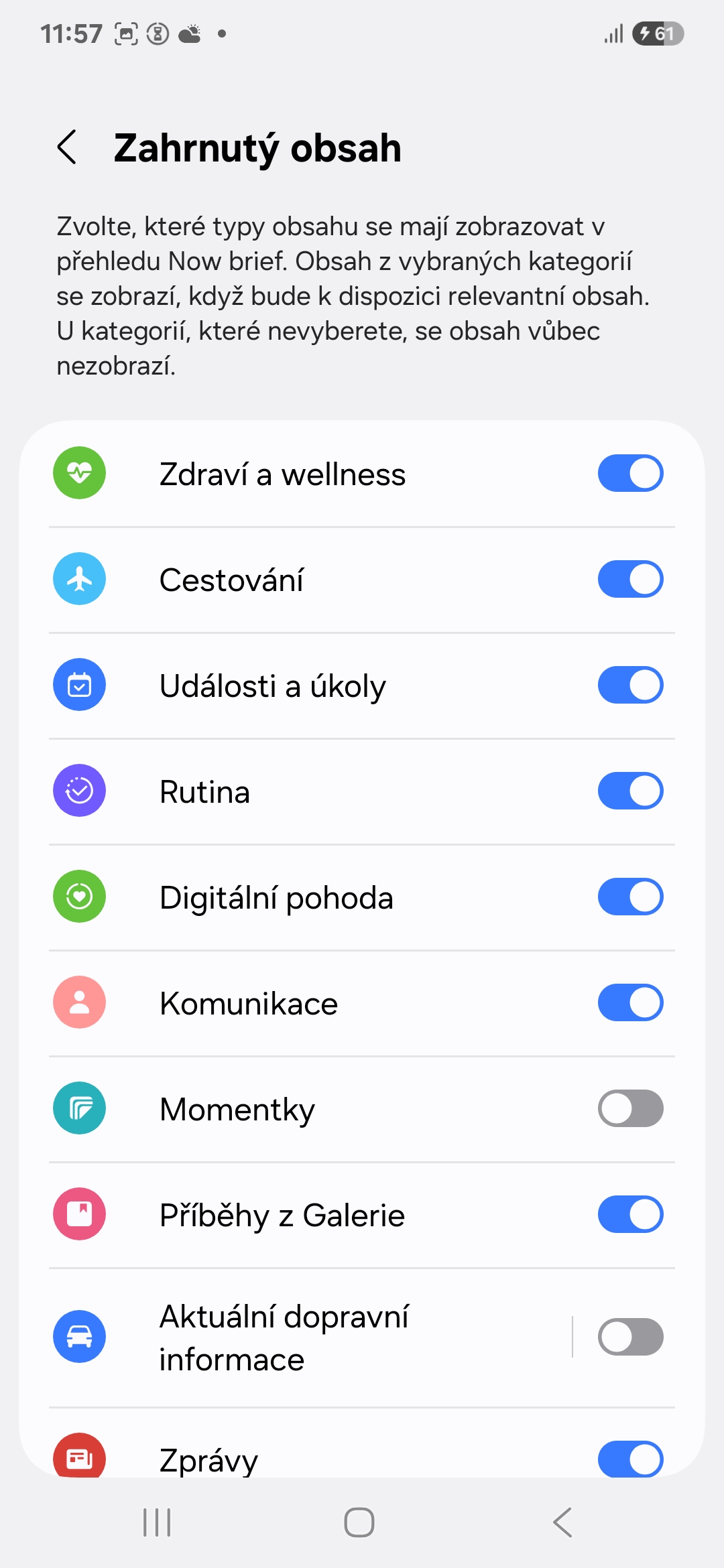Switch off Události a úkoly
The image size is (724, 1568).
630,685
